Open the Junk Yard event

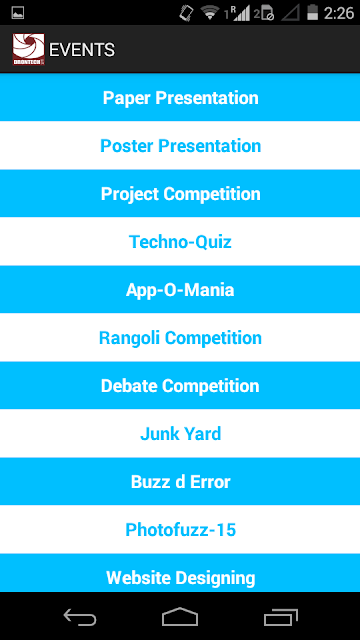[x=180, y=433]
